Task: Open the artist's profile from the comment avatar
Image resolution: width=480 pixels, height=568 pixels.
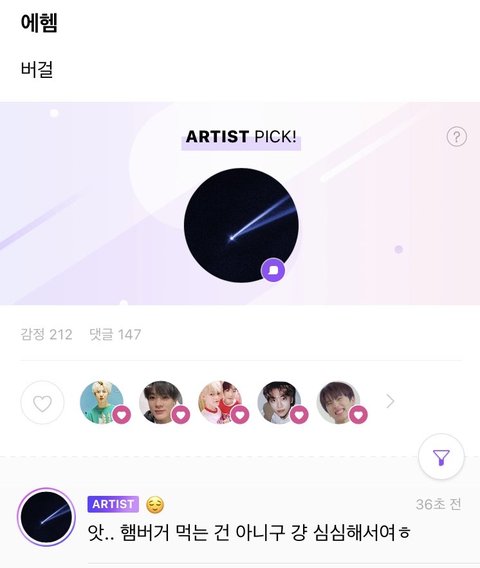Action: pos(46,517)
